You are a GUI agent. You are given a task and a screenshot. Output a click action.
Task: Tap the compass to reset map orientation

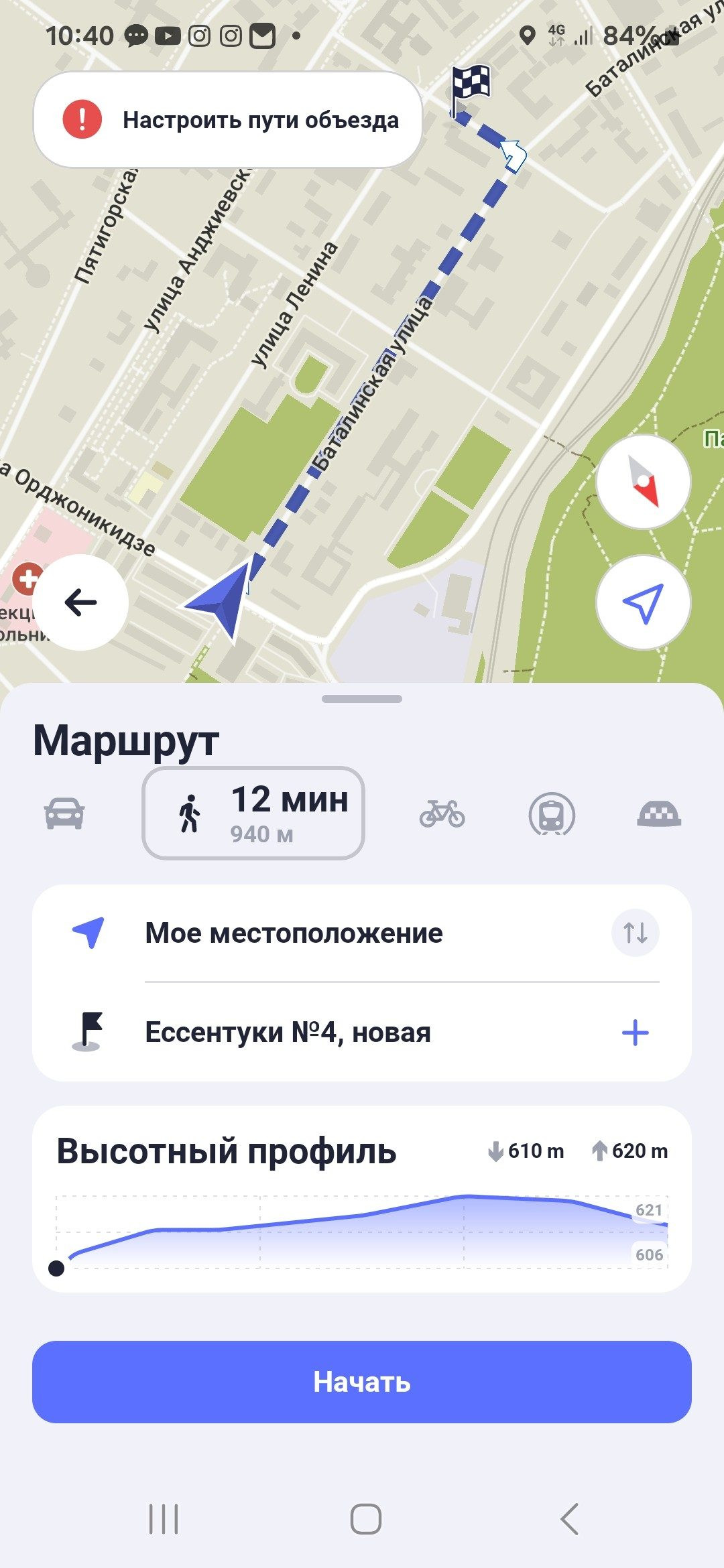tap(643, 482)
